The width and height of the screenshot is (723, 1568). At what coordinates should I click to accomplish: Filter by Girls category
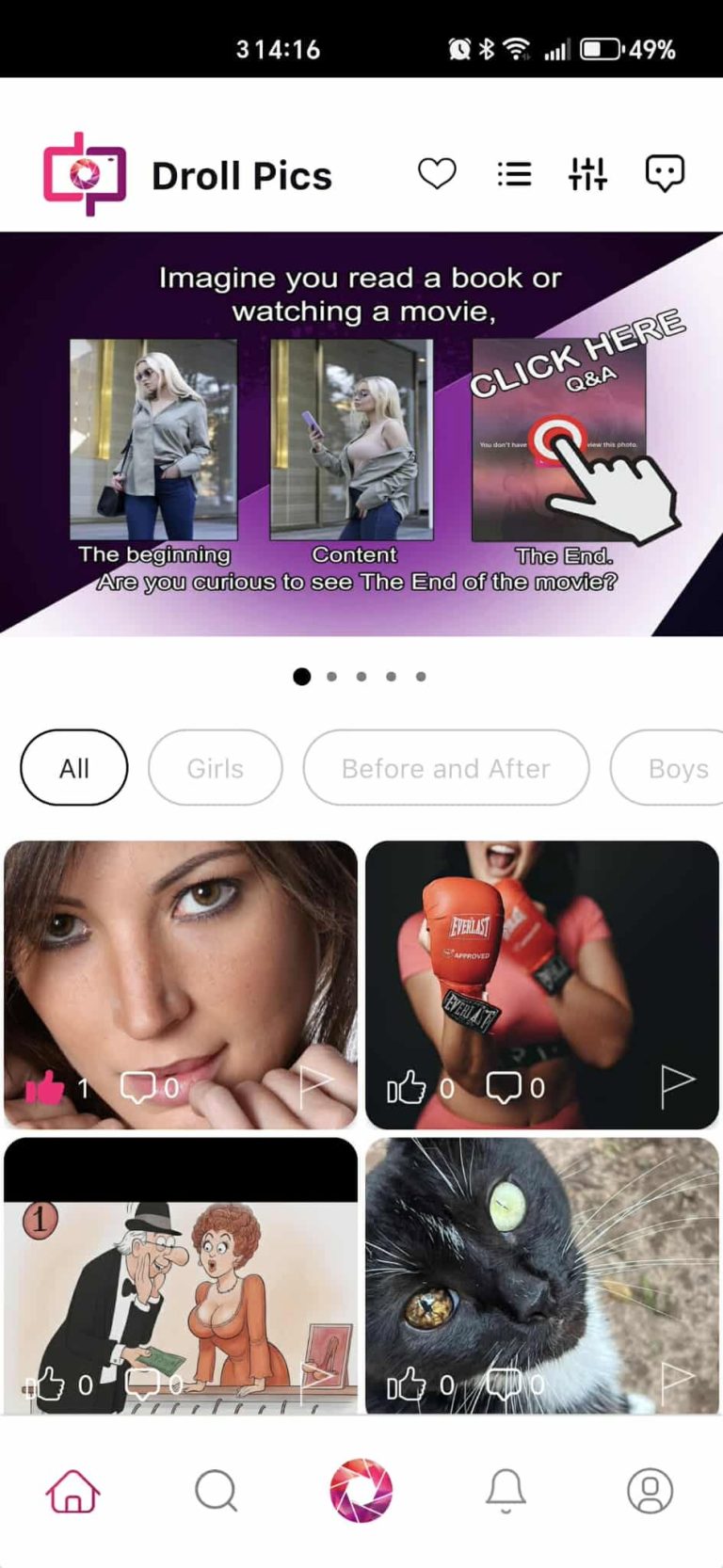coord(215,768)
